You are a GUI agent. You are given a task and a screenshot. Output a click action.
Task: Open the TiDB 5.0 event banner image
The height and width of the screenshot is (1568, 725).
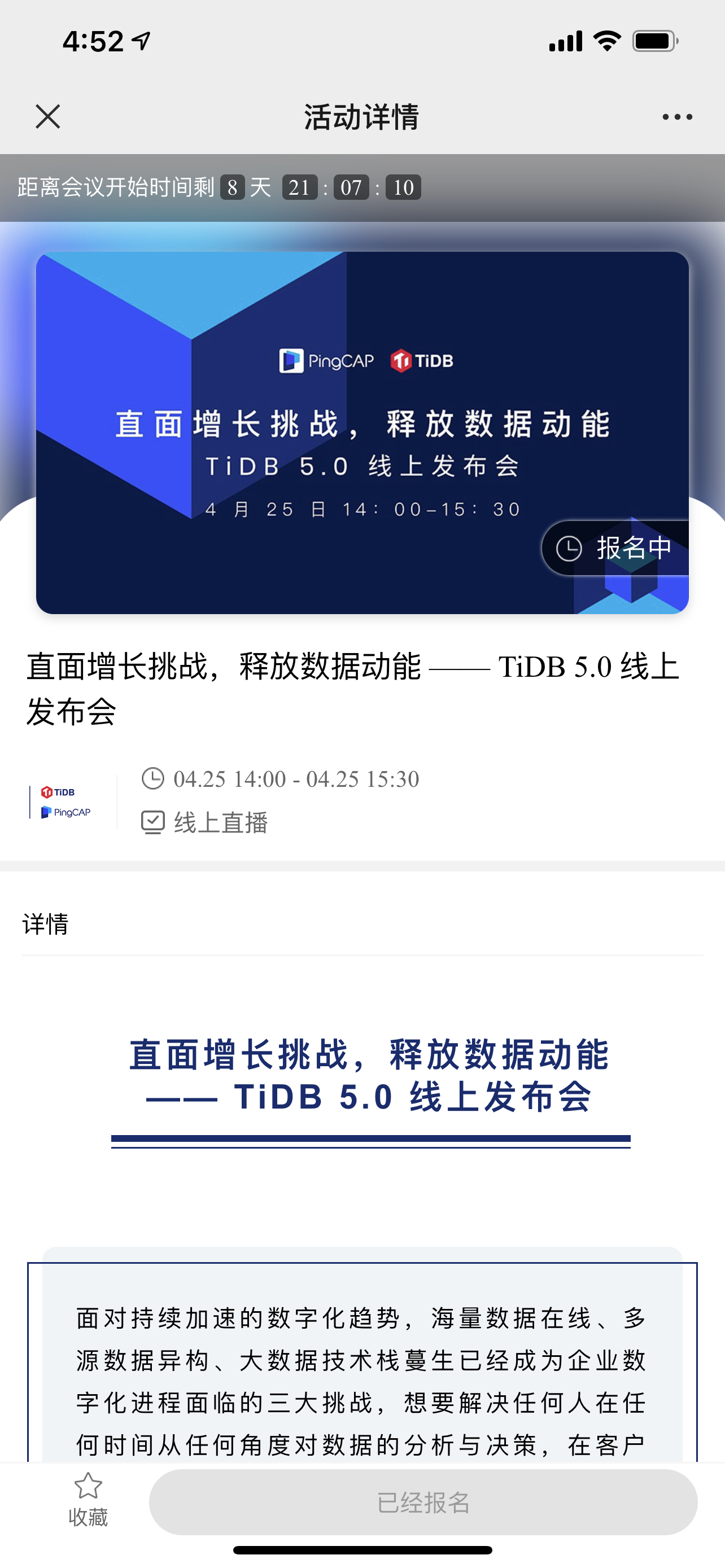pos(362,432)
